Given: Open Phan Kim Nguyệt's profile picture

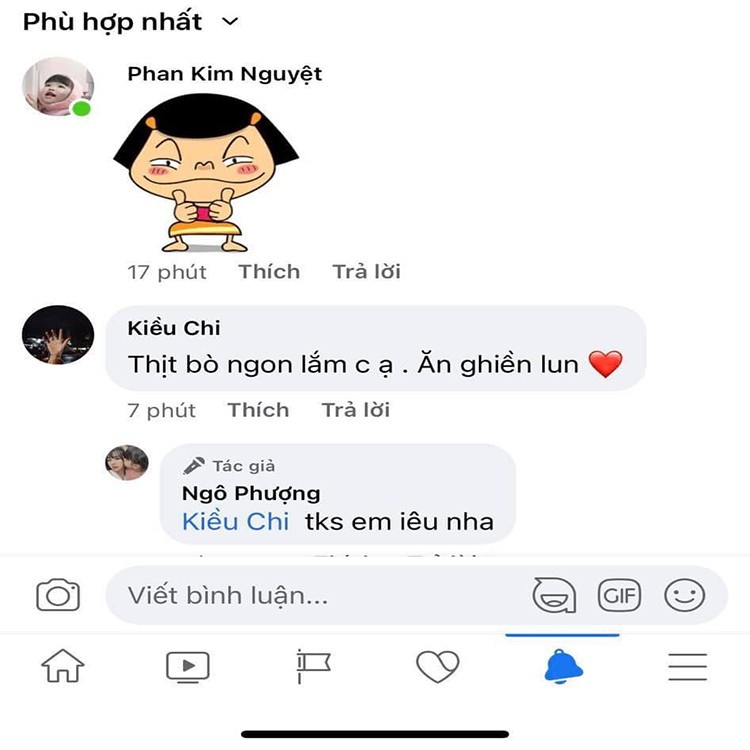Looking at the screenshot, I should click(58, 86).
